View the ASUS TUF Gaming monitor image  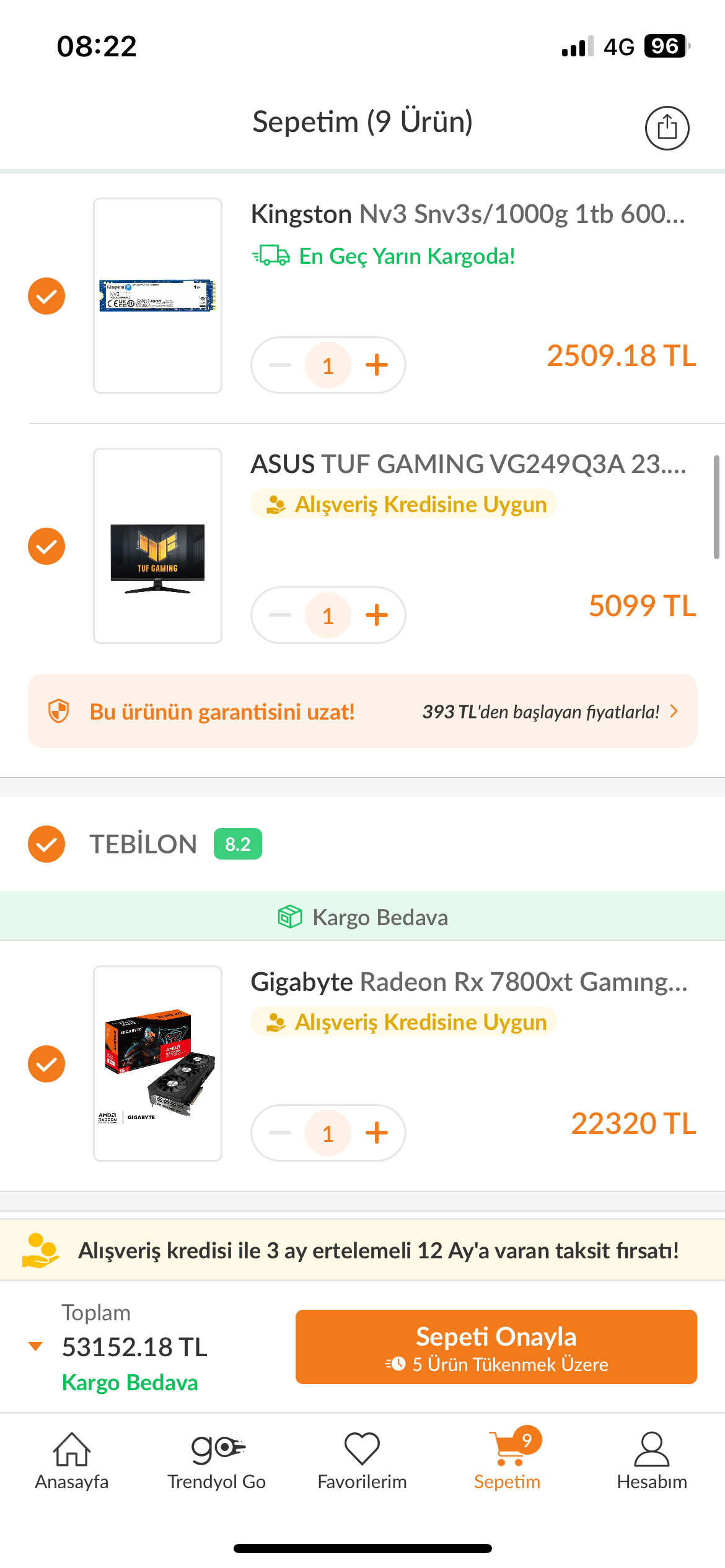click(157, 546)
